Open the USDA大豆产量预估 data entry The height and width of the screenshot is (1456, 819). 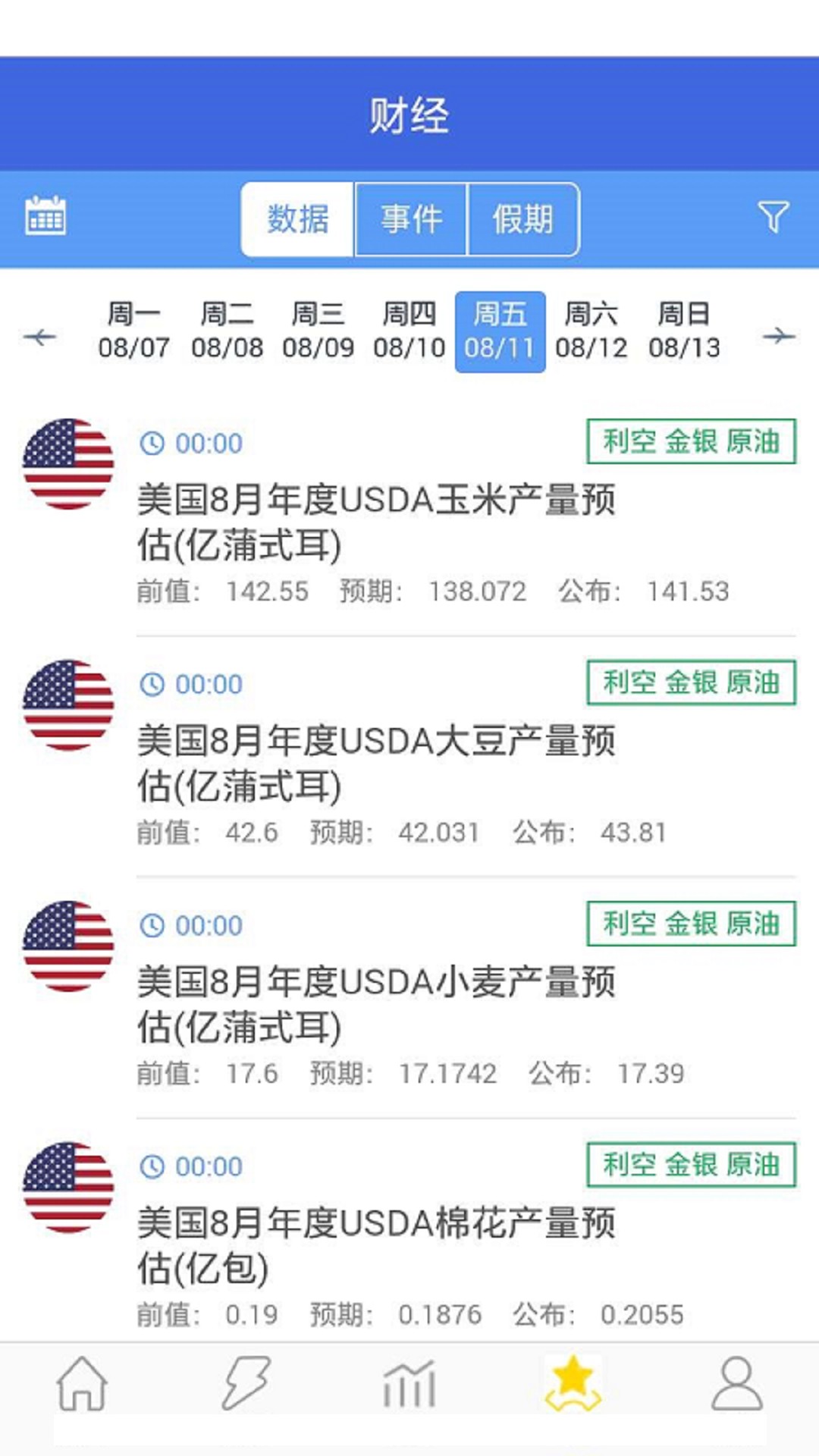pyautogui.click(x=376, y=763)
